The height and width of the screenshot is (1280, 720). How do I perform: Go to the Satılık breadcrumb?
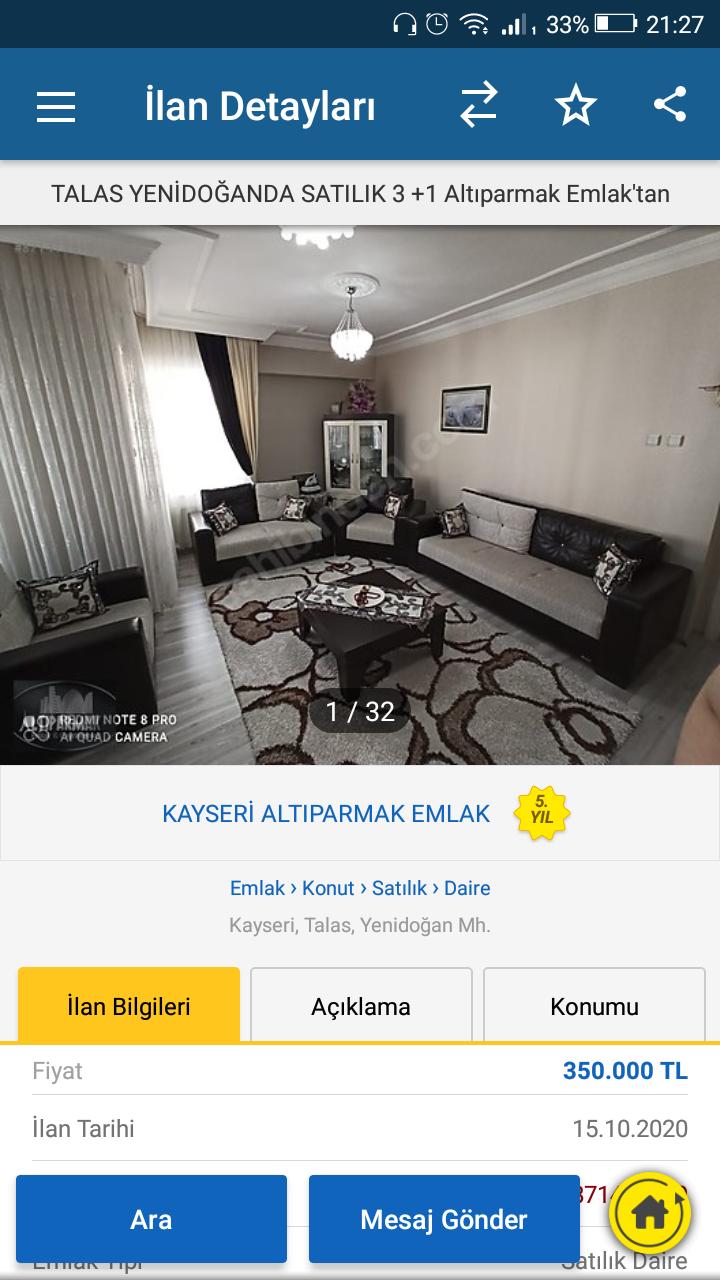click(399, 888)
